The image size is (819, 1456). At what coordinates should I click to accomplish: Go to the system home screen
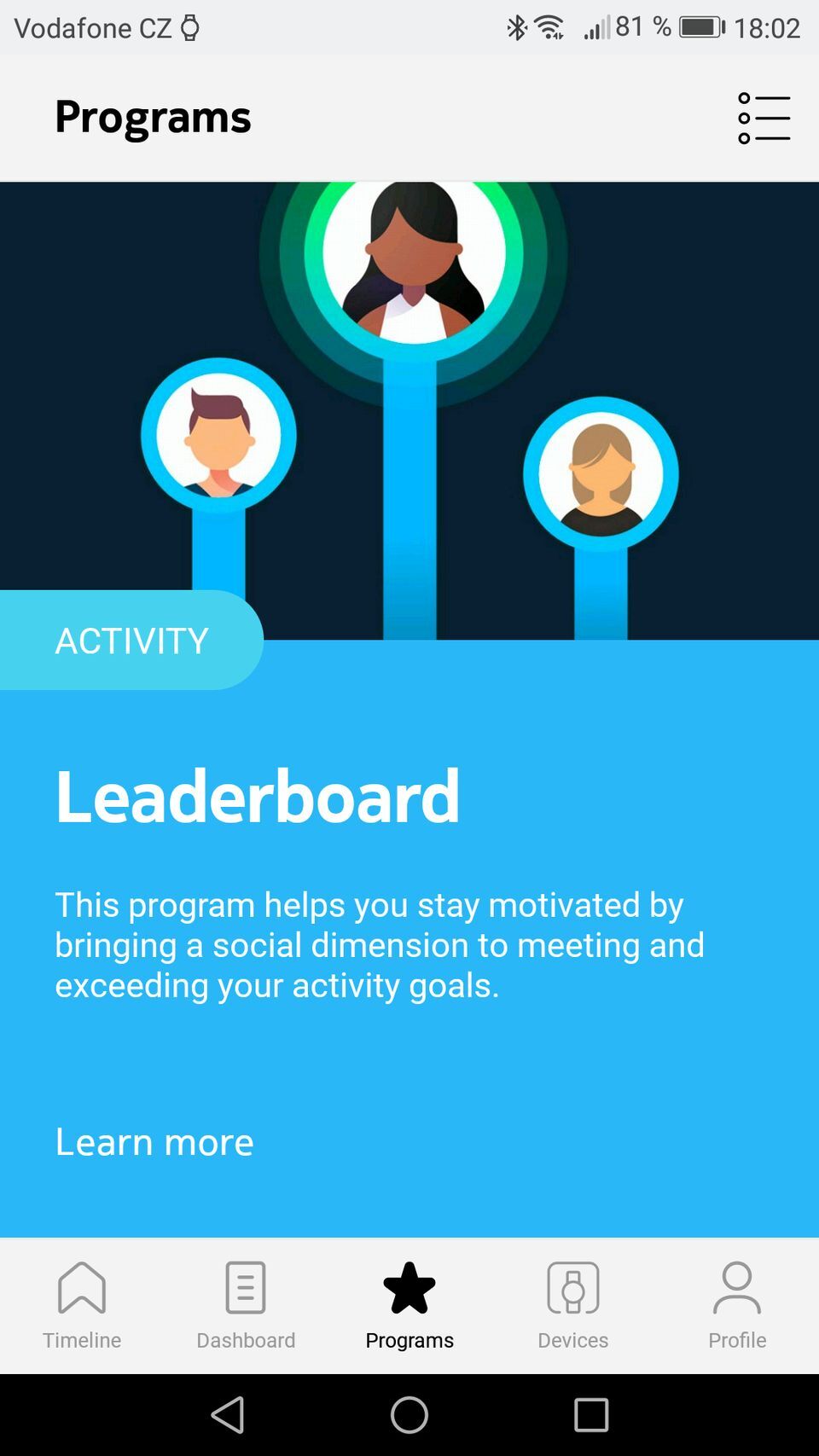point(409,1415)
